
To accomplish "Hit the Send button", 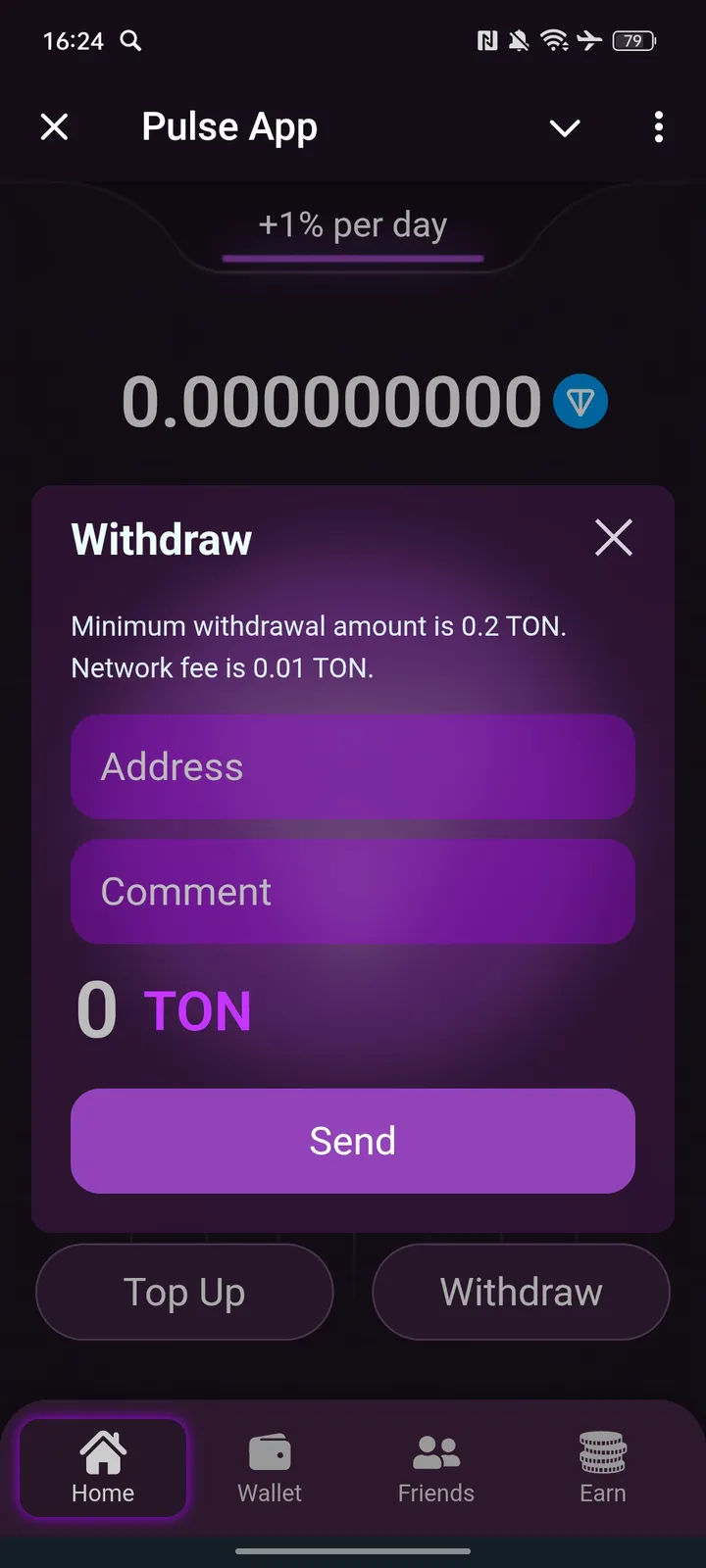I will tap(353, 1141).
